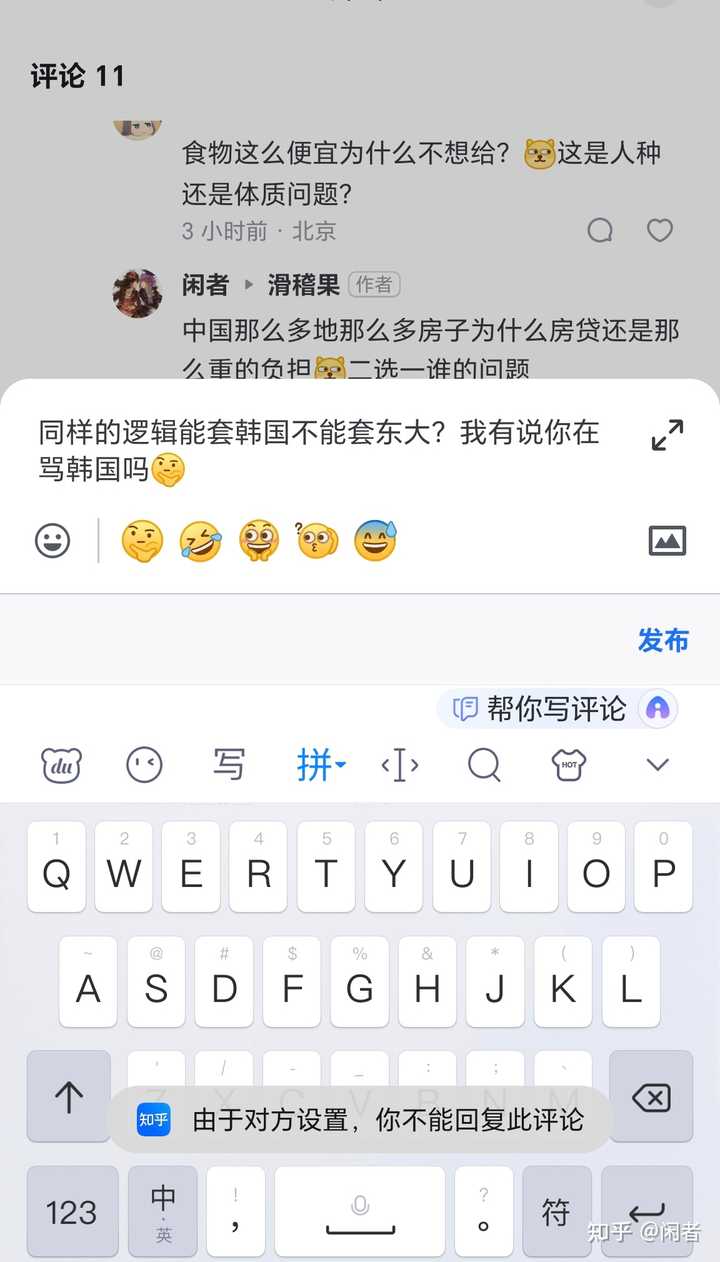Open the keyboard cursor move tool
This screenshot has width=720, height=1262.
pyautogui.click(x=400, y=766)
